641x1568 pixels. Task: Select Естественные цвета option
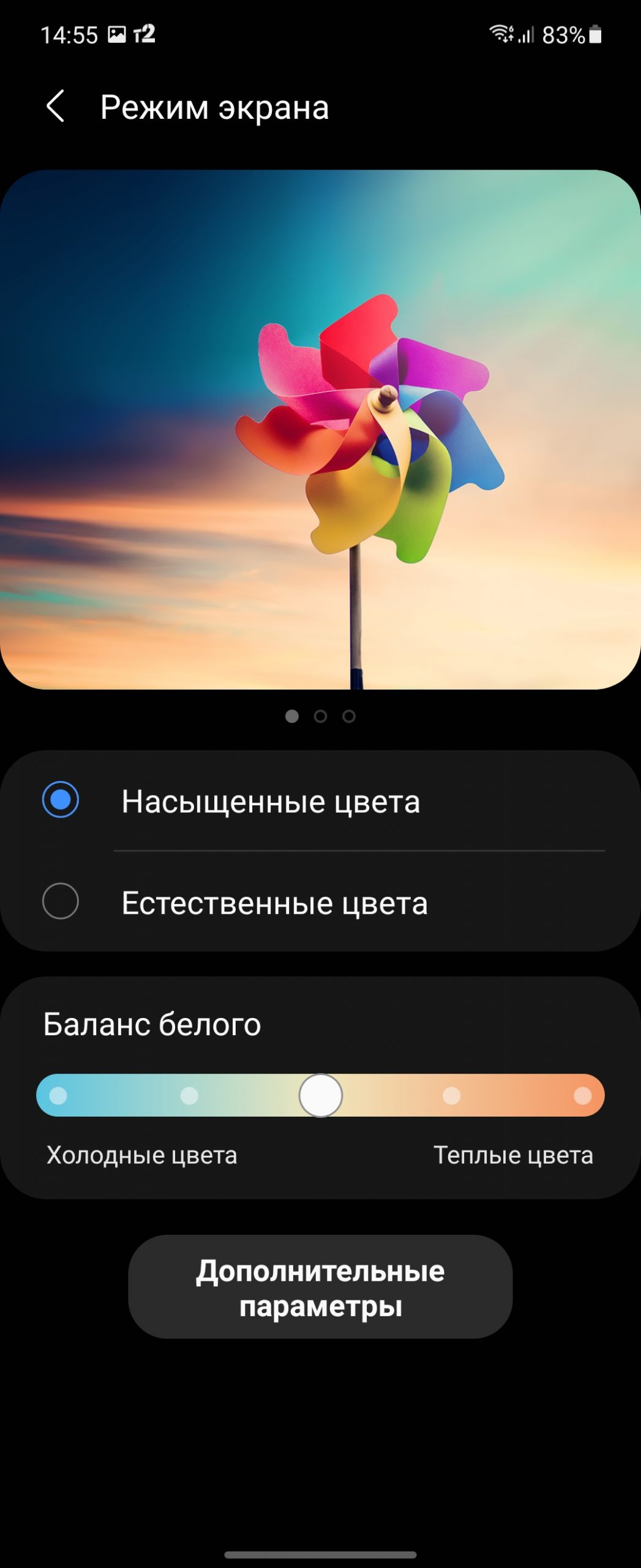61,901
